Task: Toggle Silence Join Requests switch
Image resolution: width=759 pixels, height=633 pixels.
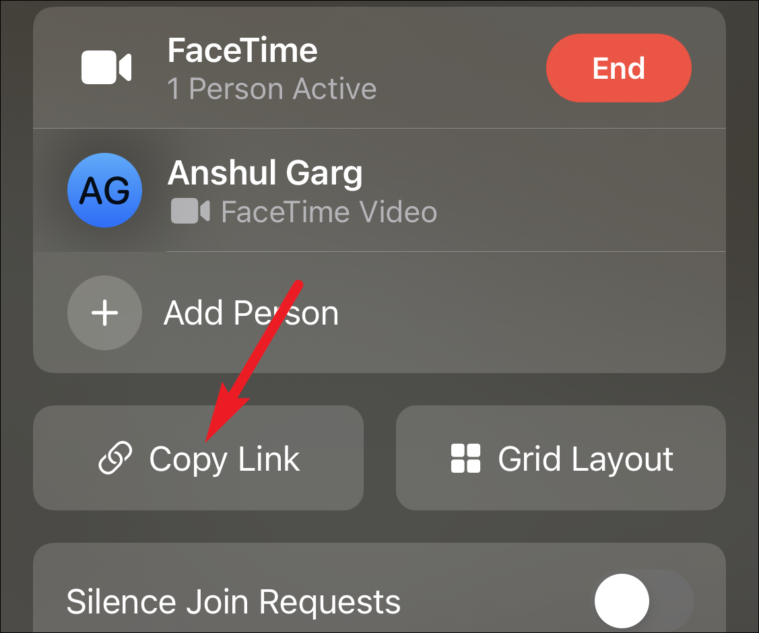Action: [643, 603]
